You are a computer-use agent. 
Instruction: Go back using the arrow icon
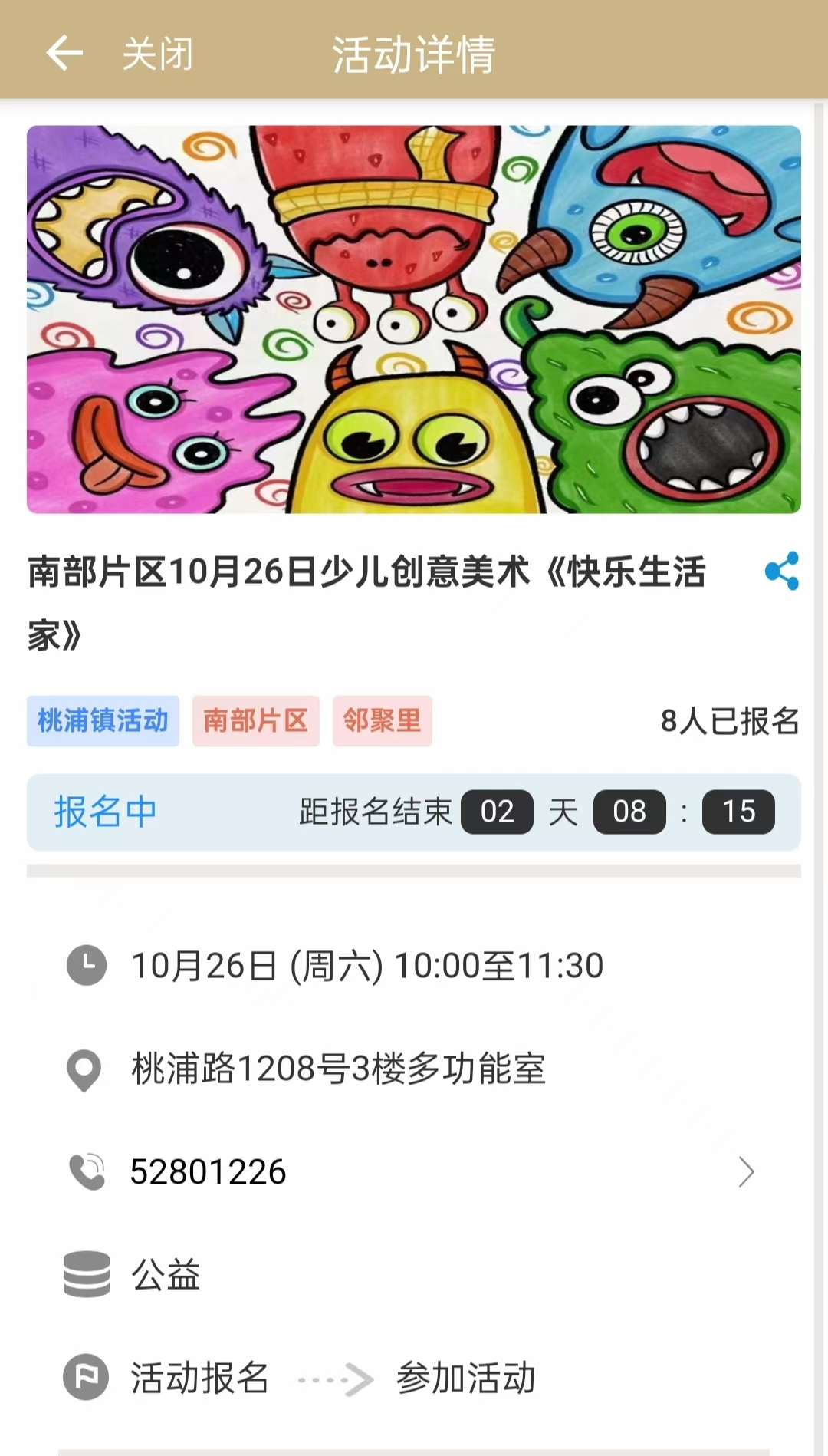point(64,53)
